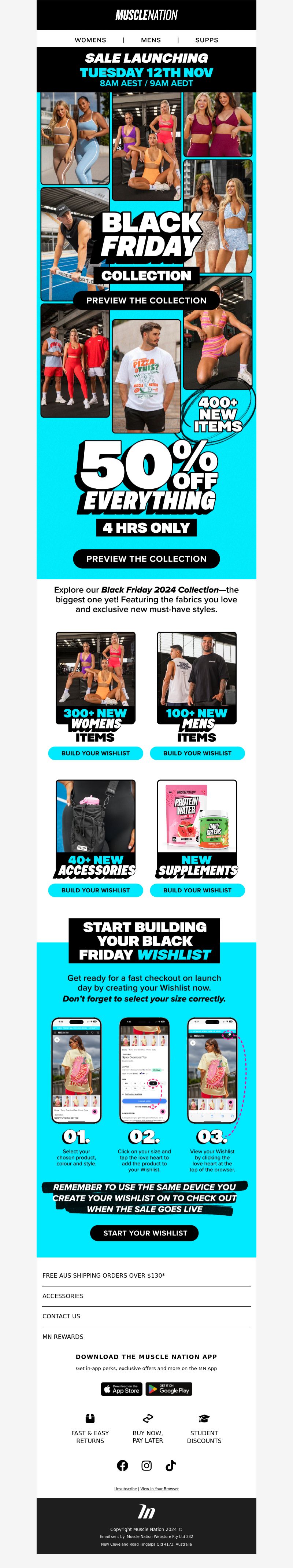Open the Contact Us link
This screenshot has height=1568, width=293.
[62, 1316]
